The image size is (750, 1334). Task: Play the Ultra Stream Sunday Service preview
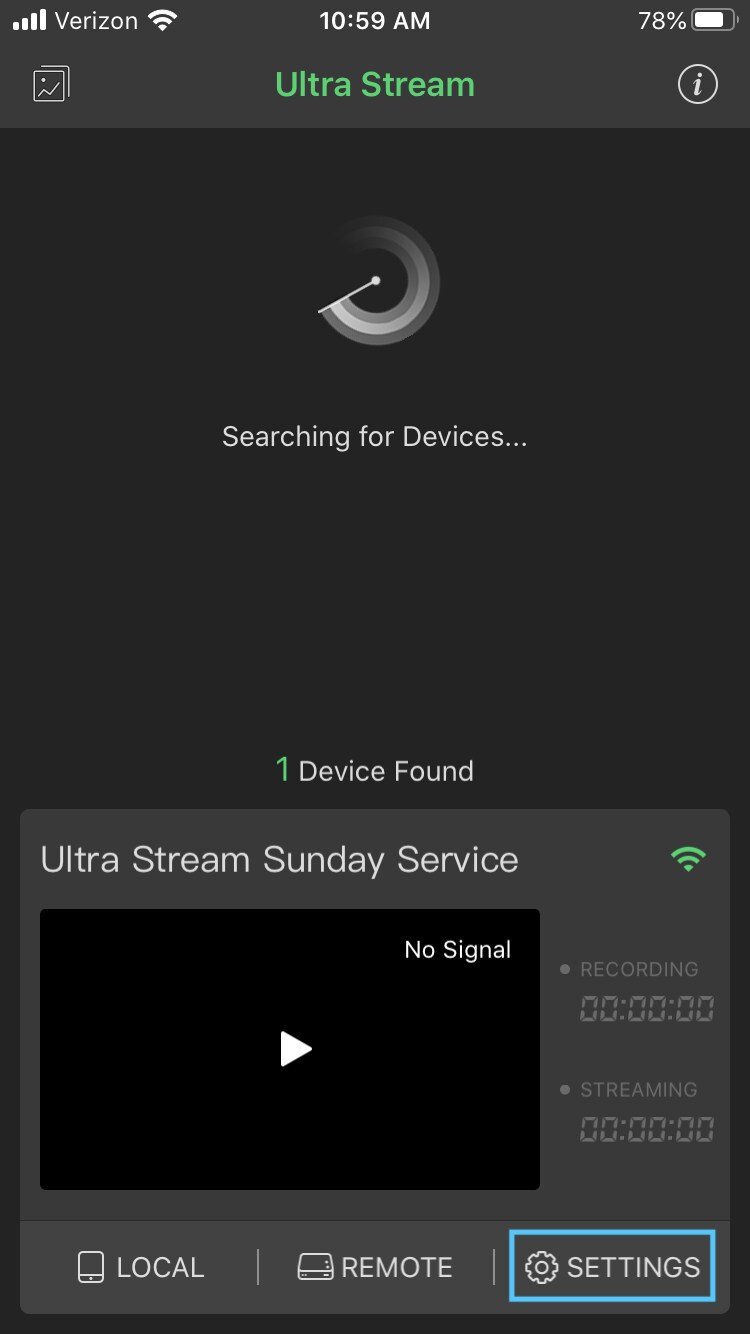tap(295, 1049)
